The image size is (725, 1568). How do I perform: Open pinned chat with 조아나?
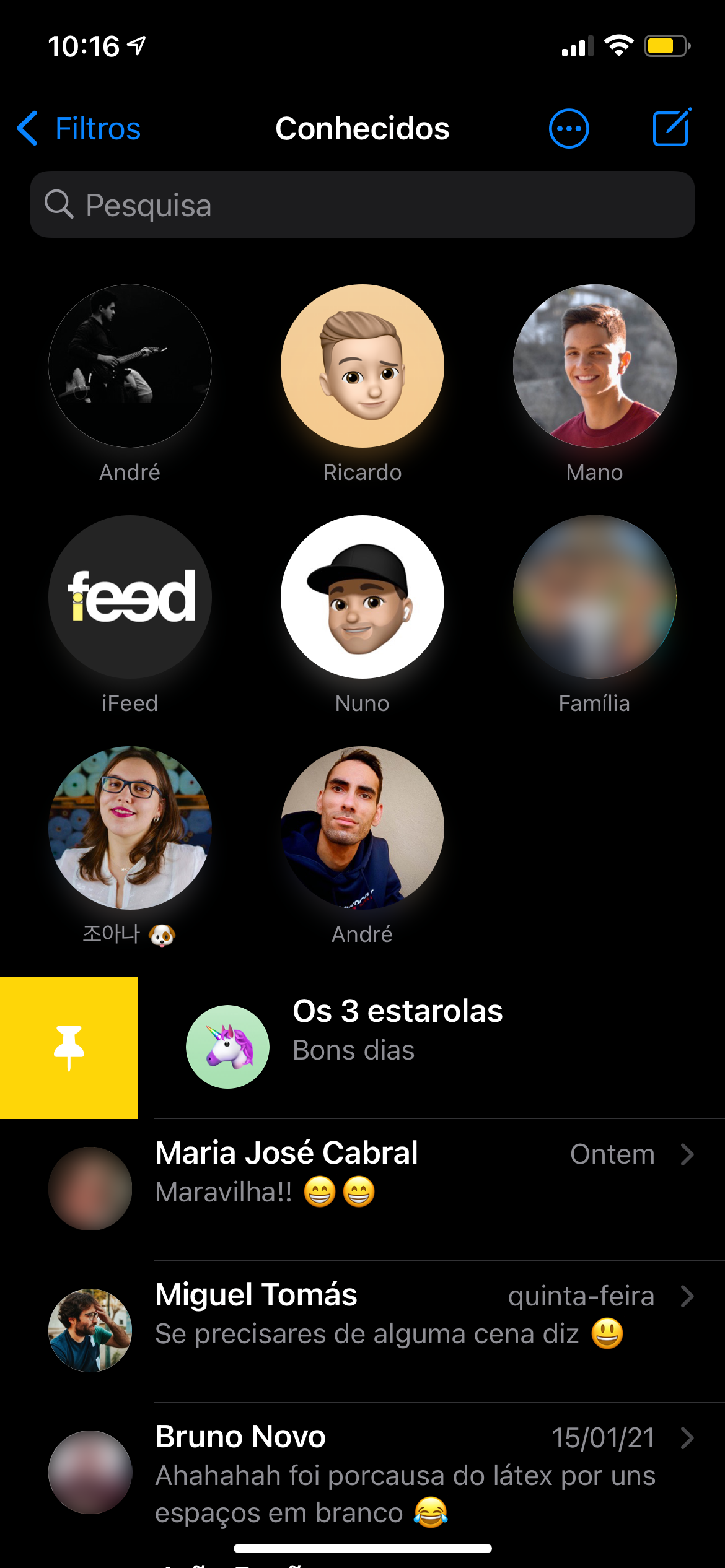130,829
